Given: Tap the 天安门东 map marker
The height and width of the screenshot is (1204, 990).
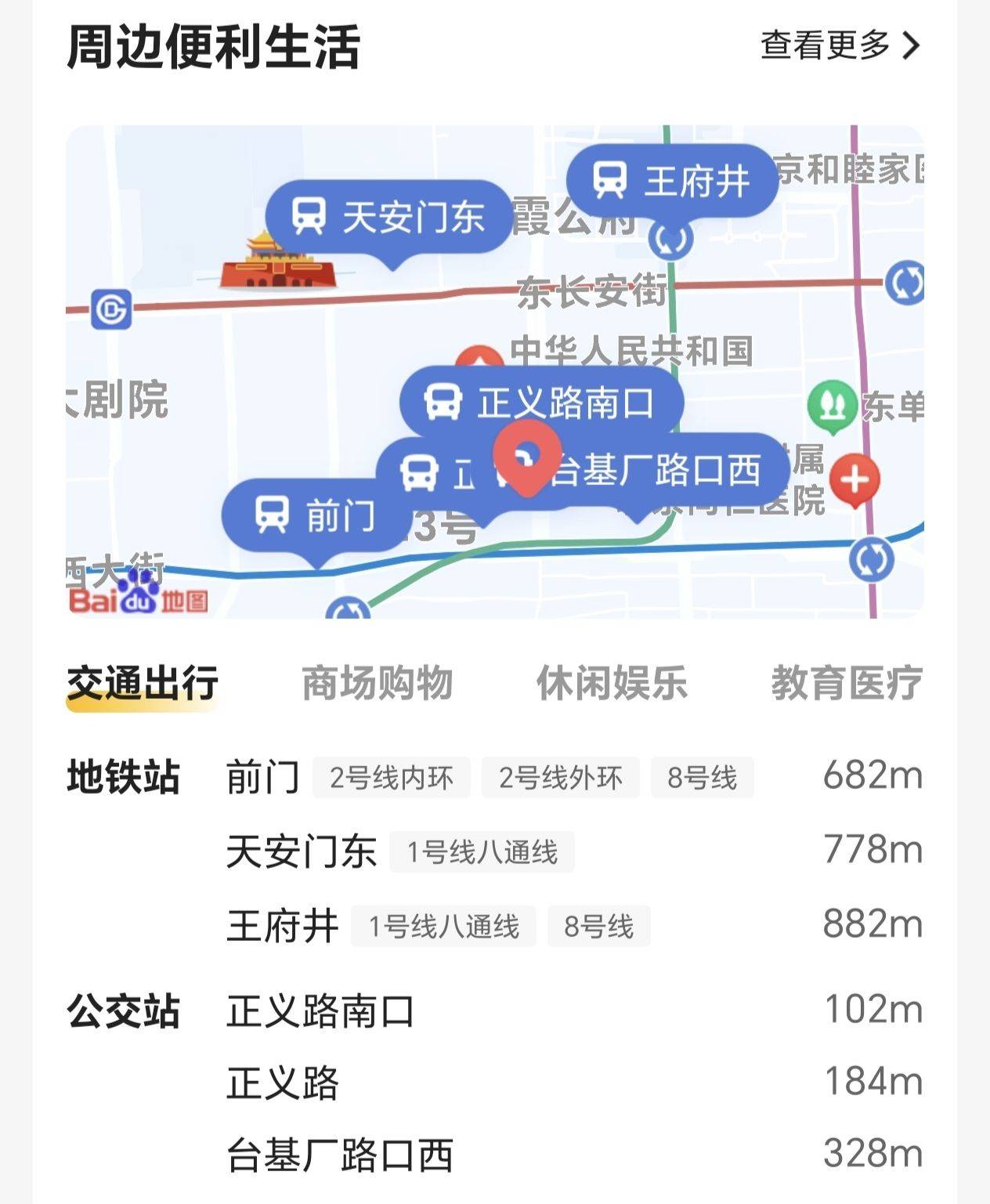Looking at the screenshot, I should coord(389,216).
